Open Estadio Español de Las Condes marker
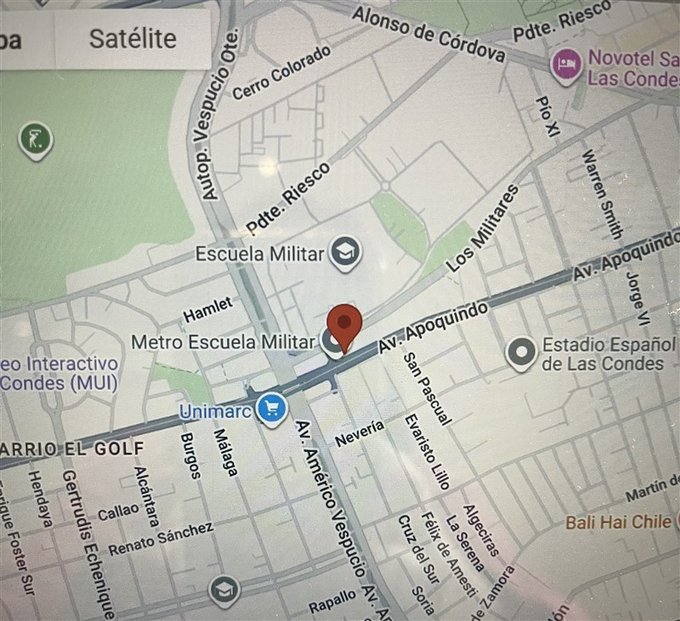This screenshot has height=621, width=680. coord(520,352)
